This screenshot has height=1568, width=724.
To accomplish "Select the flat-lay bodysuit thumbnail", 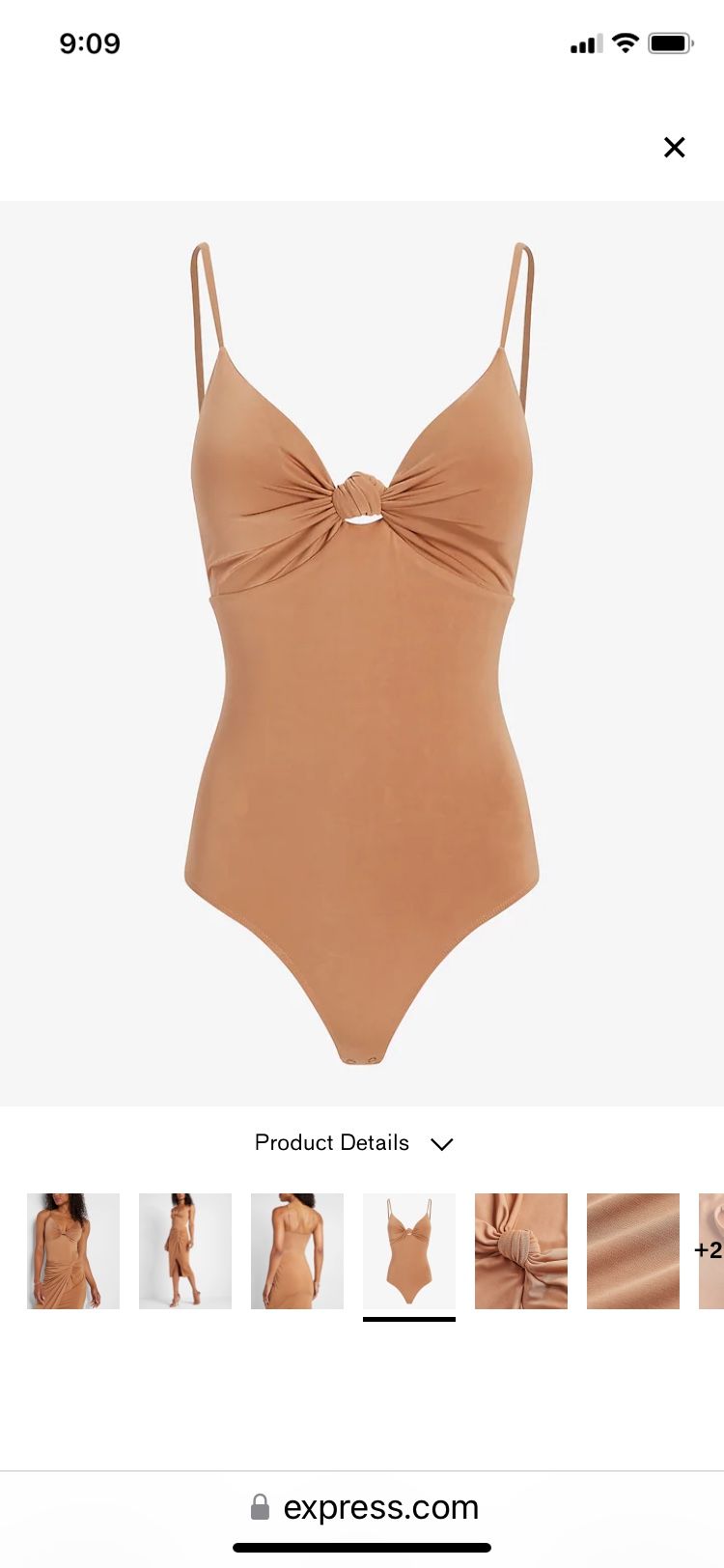I will click(x=409, y=1250).
